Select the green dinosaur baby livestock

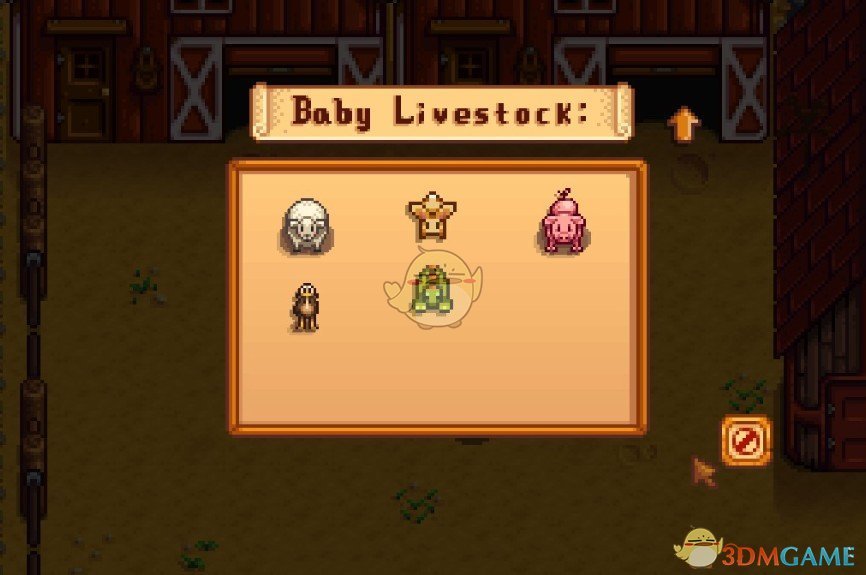coord(431,292)
